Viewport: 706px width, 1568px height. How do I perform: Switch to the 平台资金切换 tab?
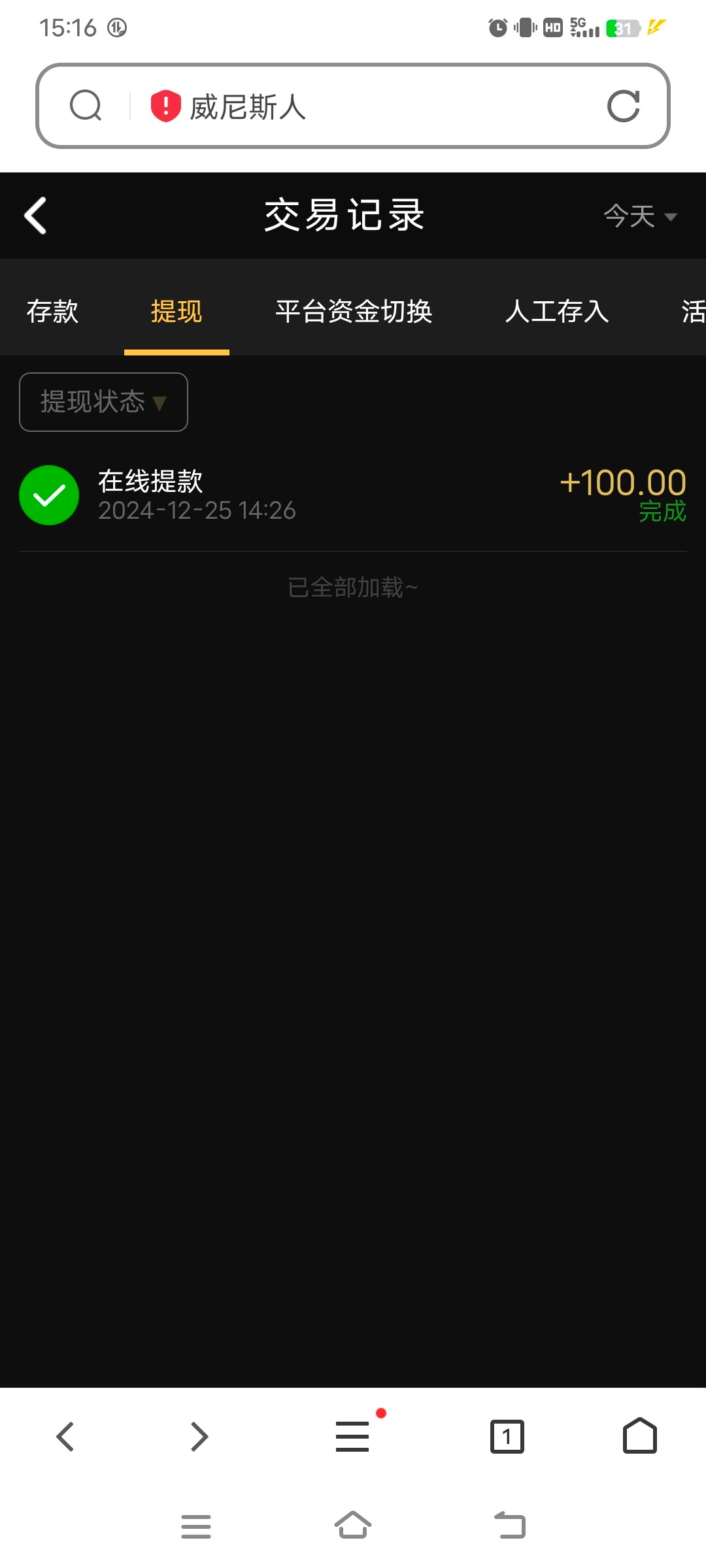354,311
